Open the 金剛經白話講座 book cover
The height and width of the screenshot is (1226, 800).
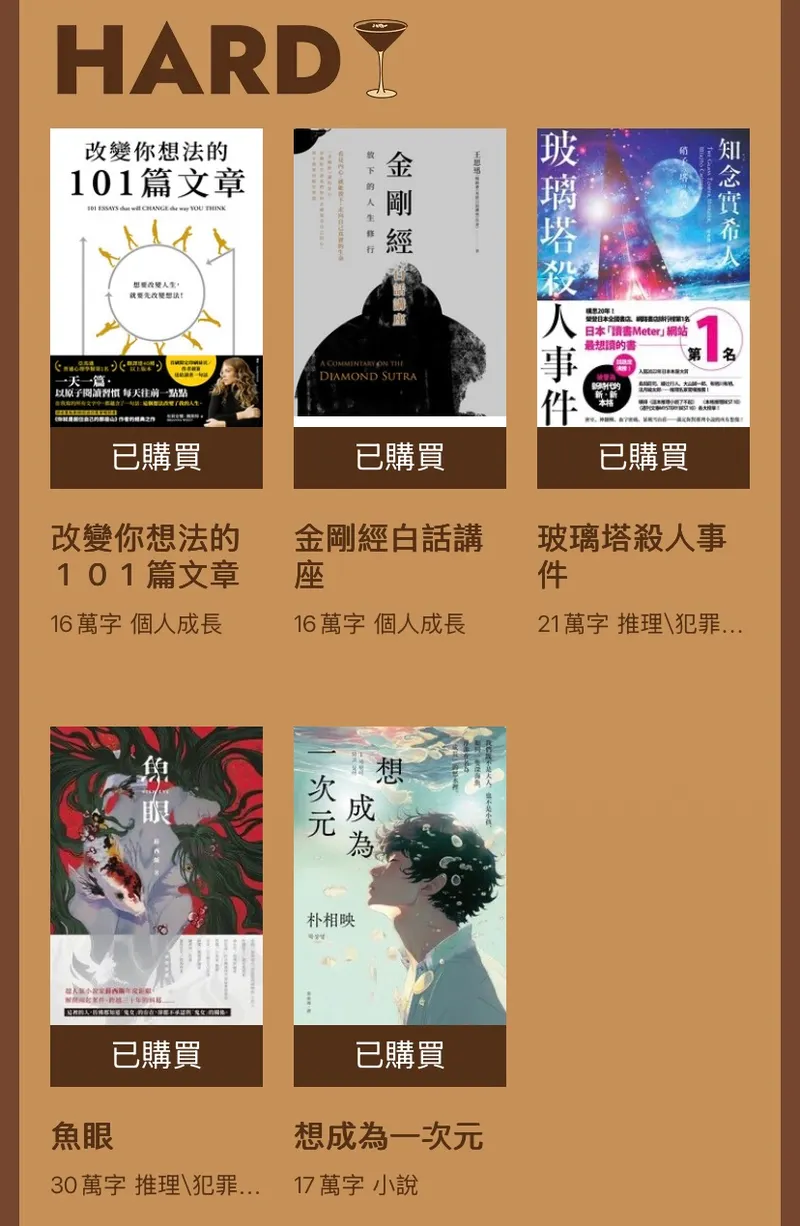(x=399, y=277)
